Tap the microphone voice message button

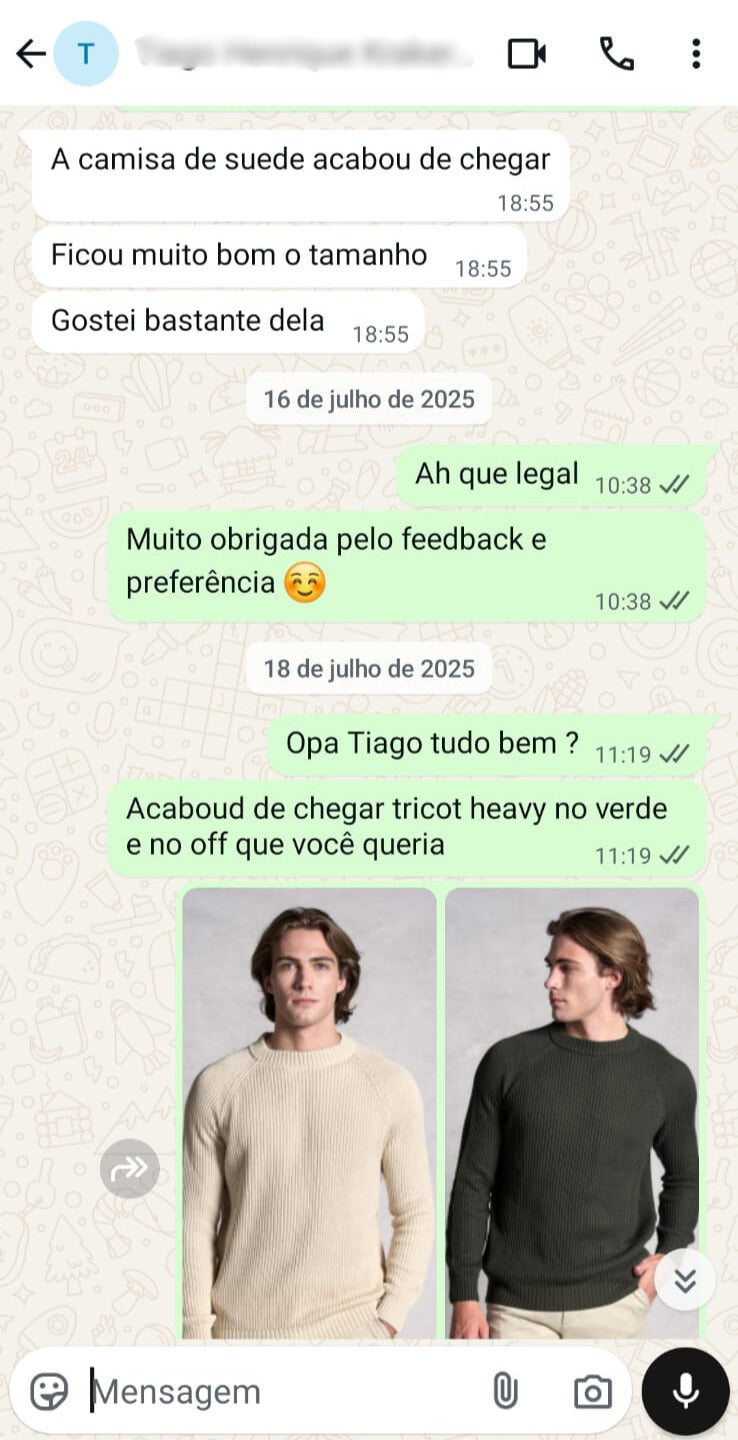[685, 1391]
